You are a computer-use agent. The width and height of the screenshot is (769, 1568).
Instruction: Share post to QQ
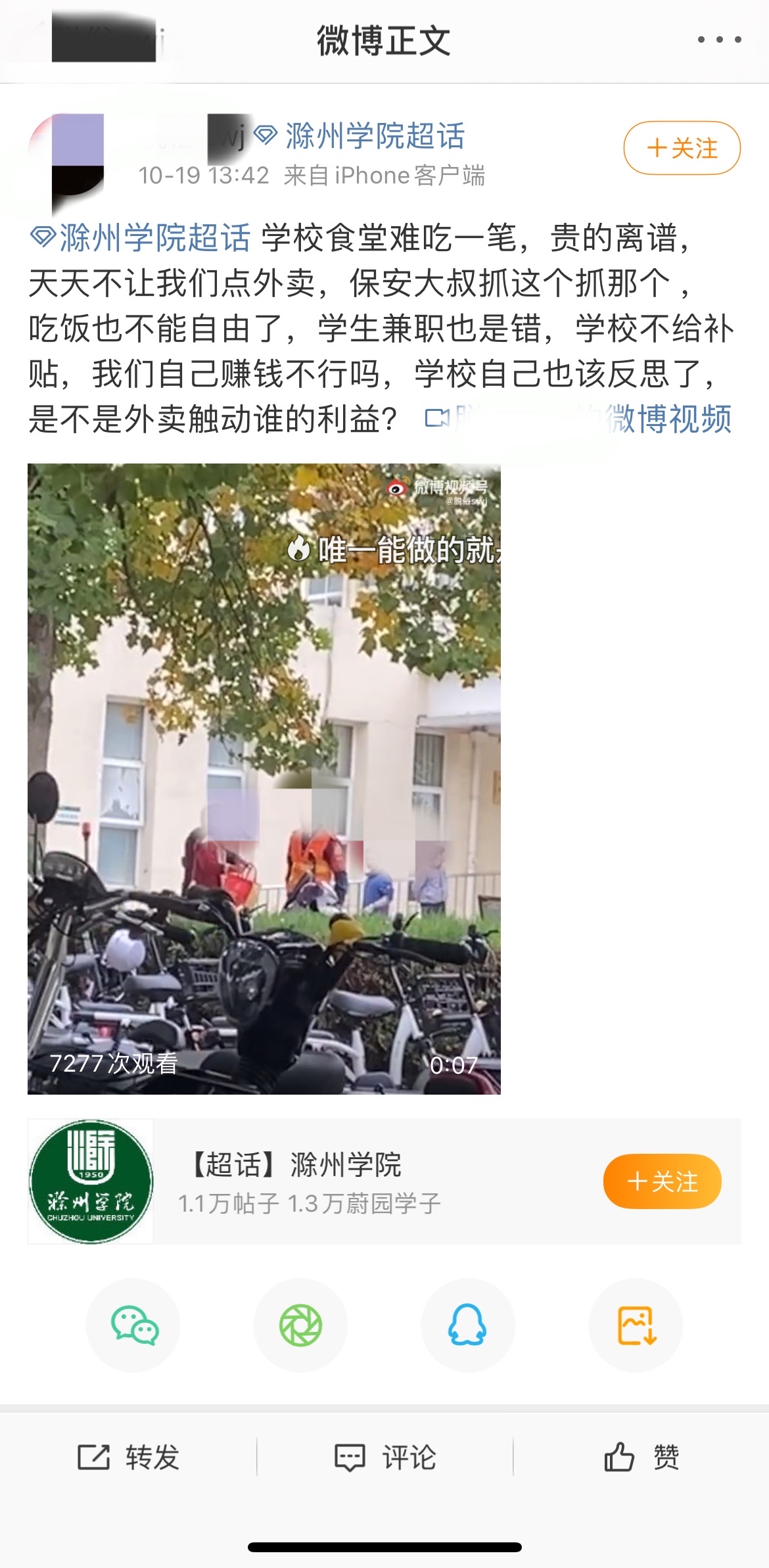[x=467, y=1325]
